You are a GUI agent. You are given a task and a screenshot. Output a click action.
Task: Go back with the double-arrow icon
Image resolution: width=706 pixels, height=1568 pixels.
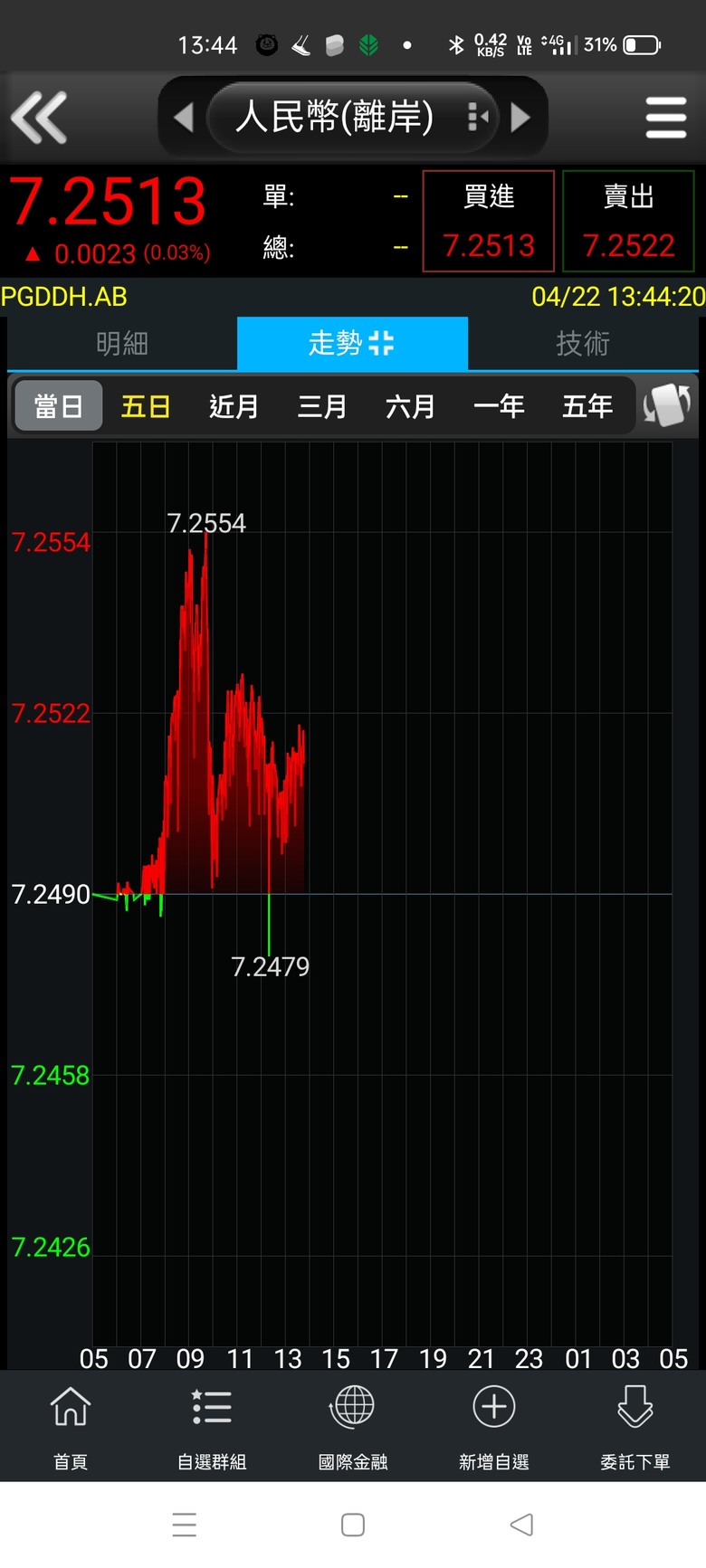tap(39, 118)
